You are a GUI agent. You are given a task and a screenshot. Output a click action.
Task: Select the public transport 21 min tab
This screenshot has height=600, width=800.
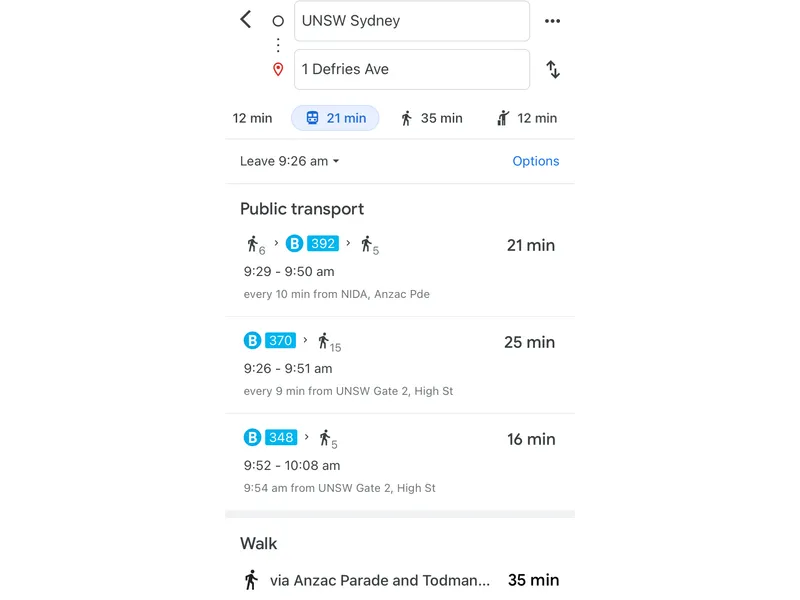tap(335, 118)
